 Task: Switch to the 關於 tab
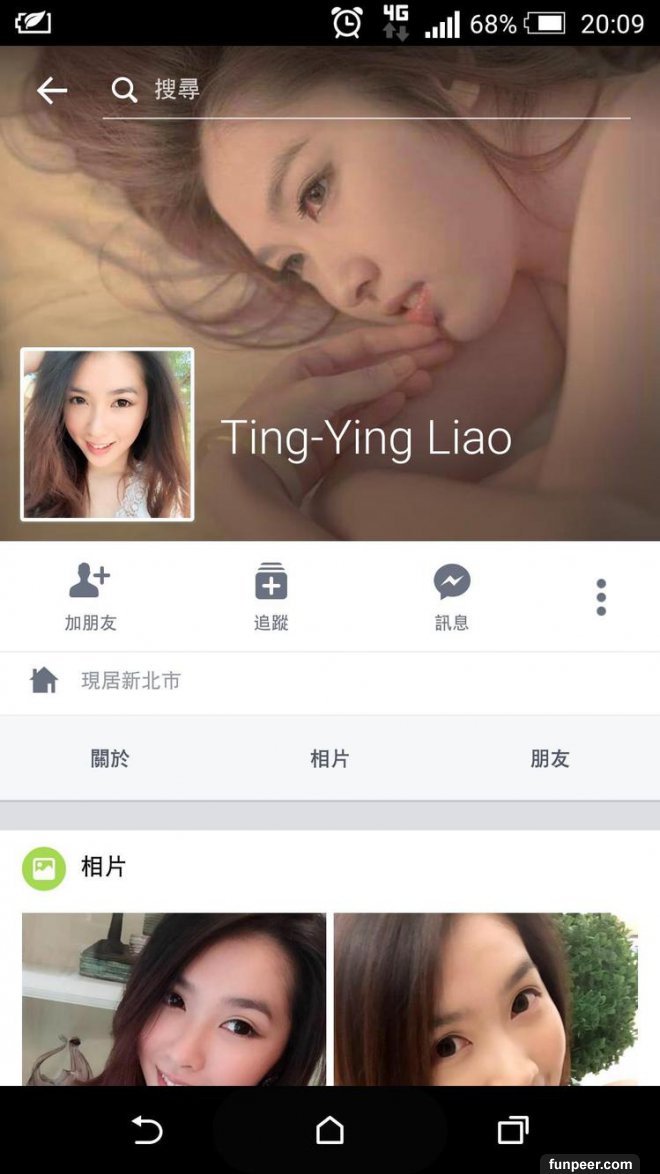click(x=110, y=759)
